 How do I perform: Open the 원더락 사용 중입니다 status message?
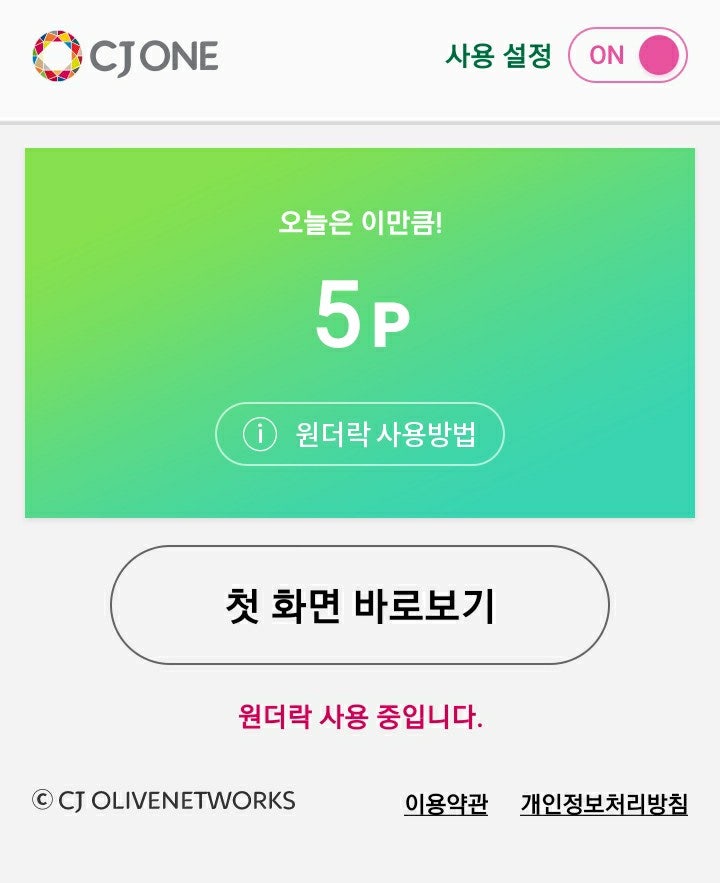[358, 717]
